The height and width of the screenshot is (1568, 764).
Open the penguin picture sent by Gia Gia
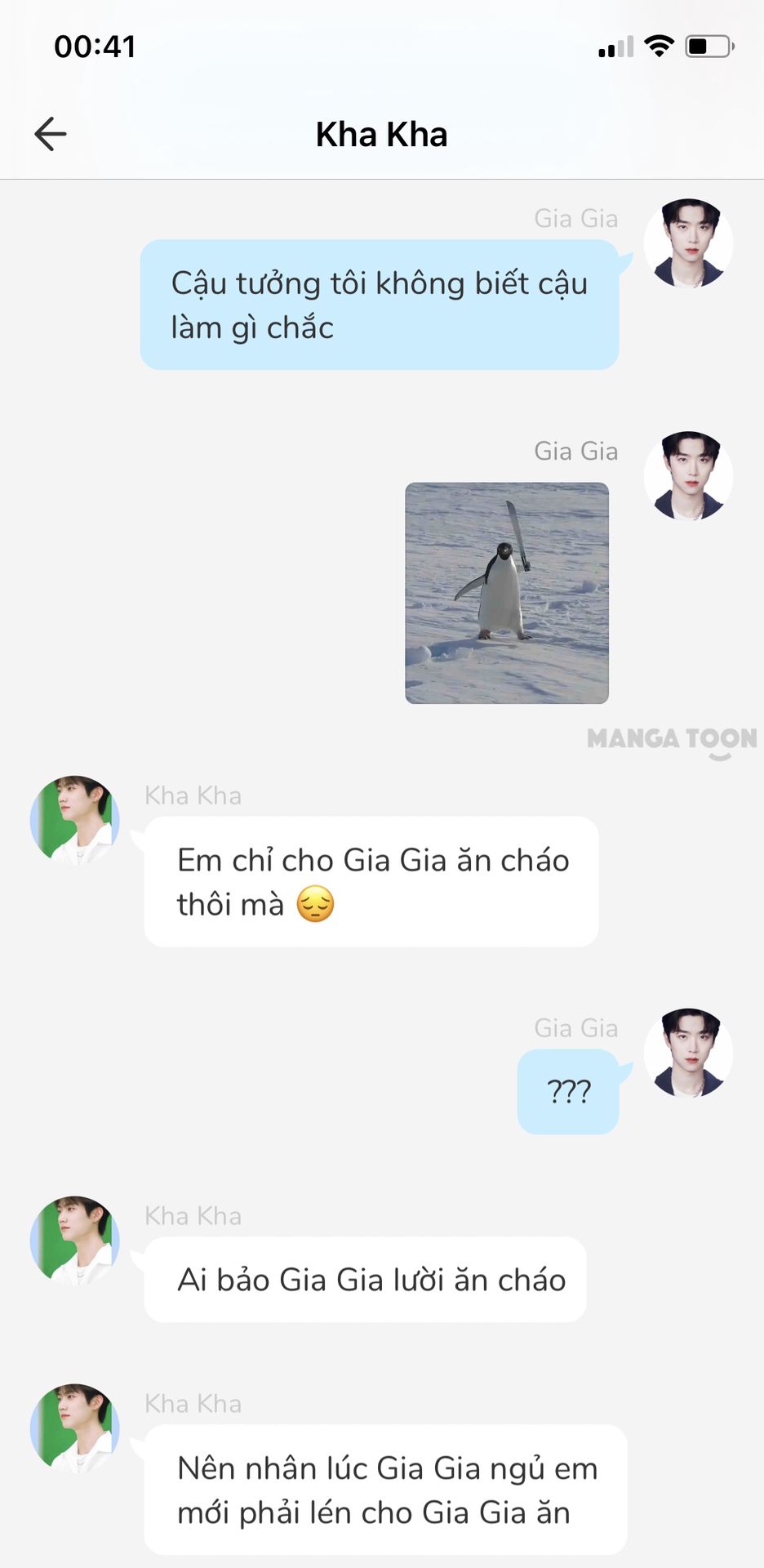[x=507, y=593]
